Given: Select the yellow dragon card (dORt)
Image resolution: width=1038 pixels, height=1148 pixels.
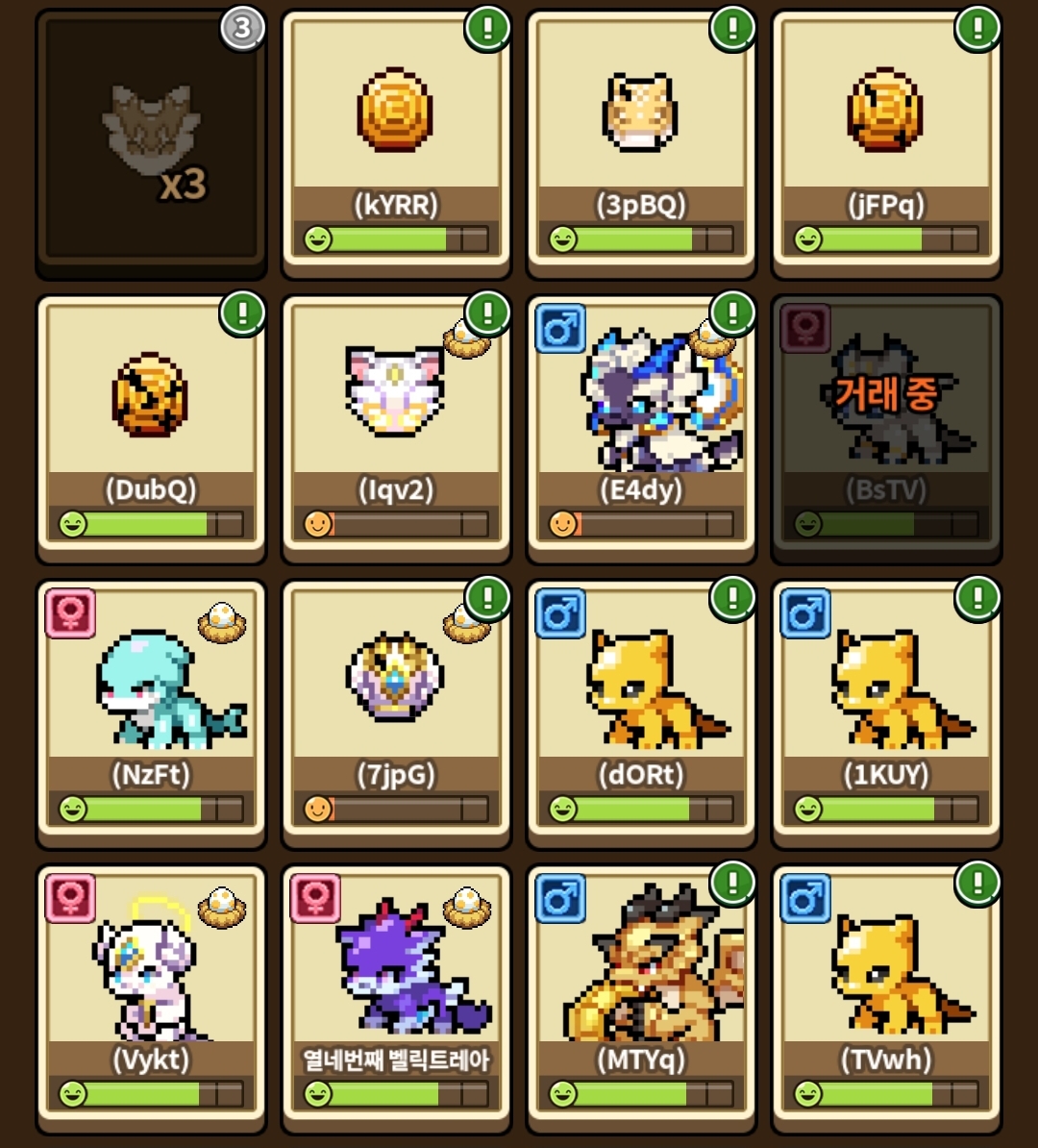Looking at the screenshot, I should [641, 713].
